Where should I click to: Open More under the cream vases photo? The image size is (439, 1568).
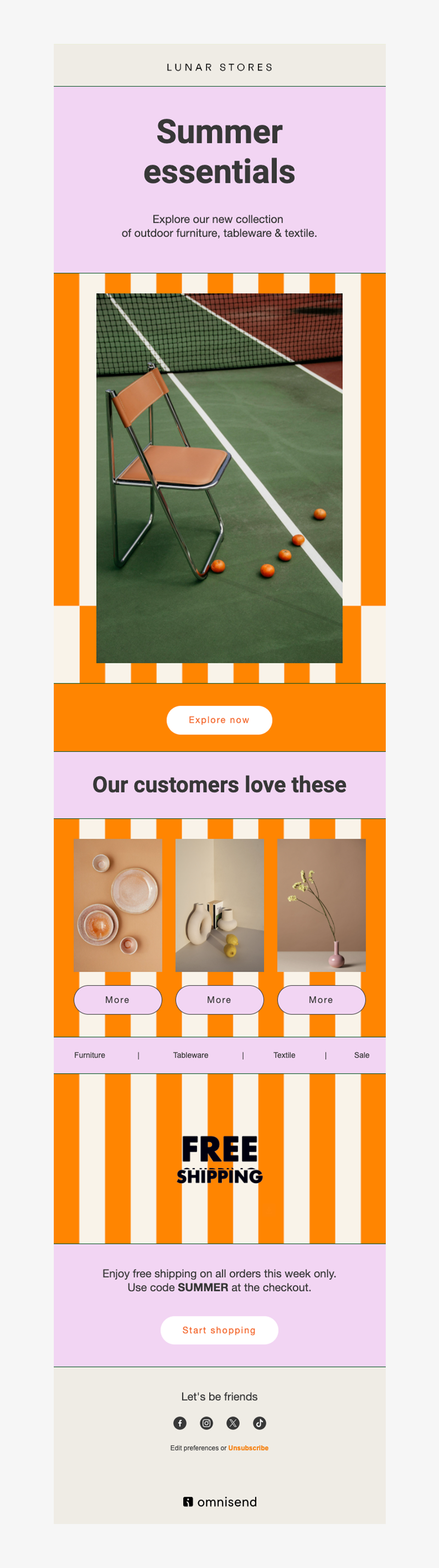219,1000
